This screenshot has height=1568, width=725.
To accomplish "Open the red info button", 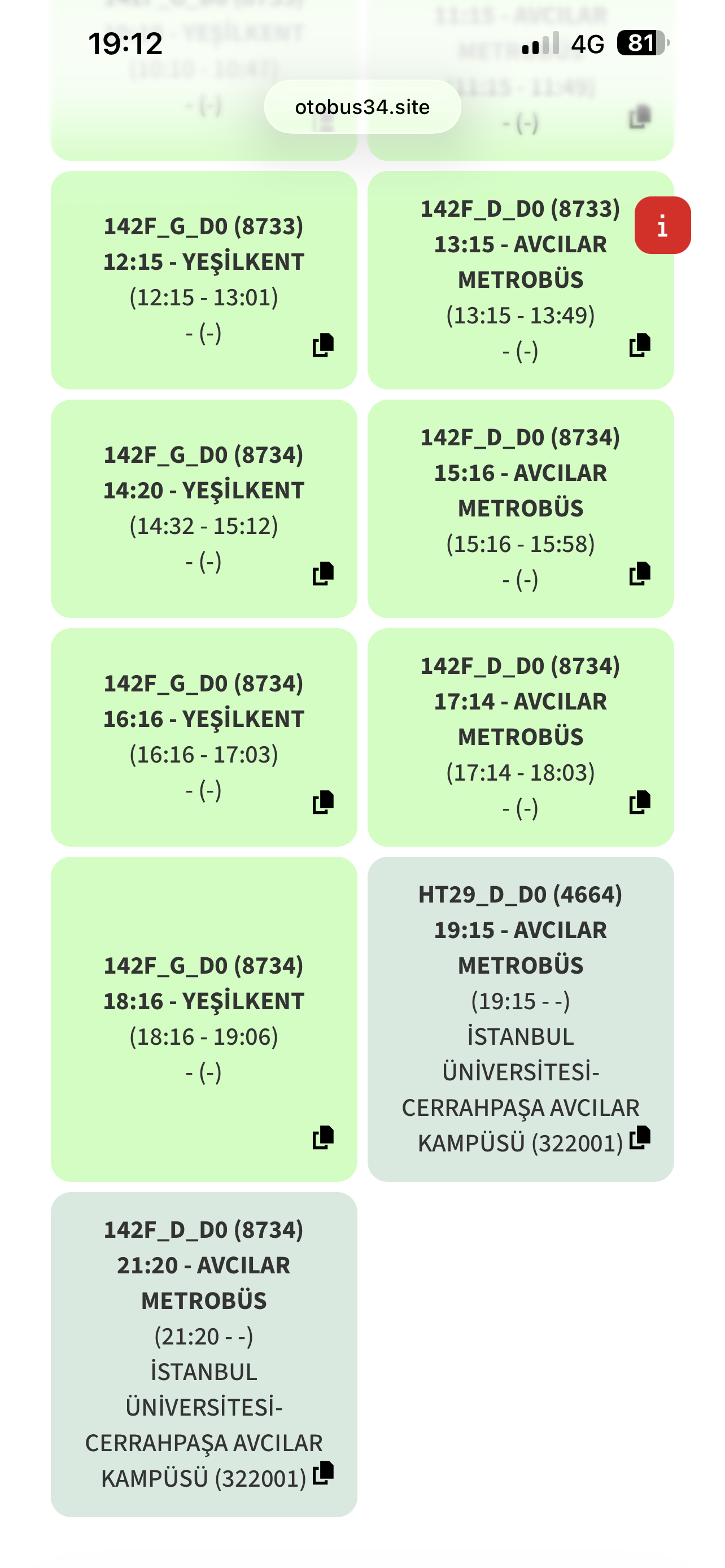I will coord(662,225).
